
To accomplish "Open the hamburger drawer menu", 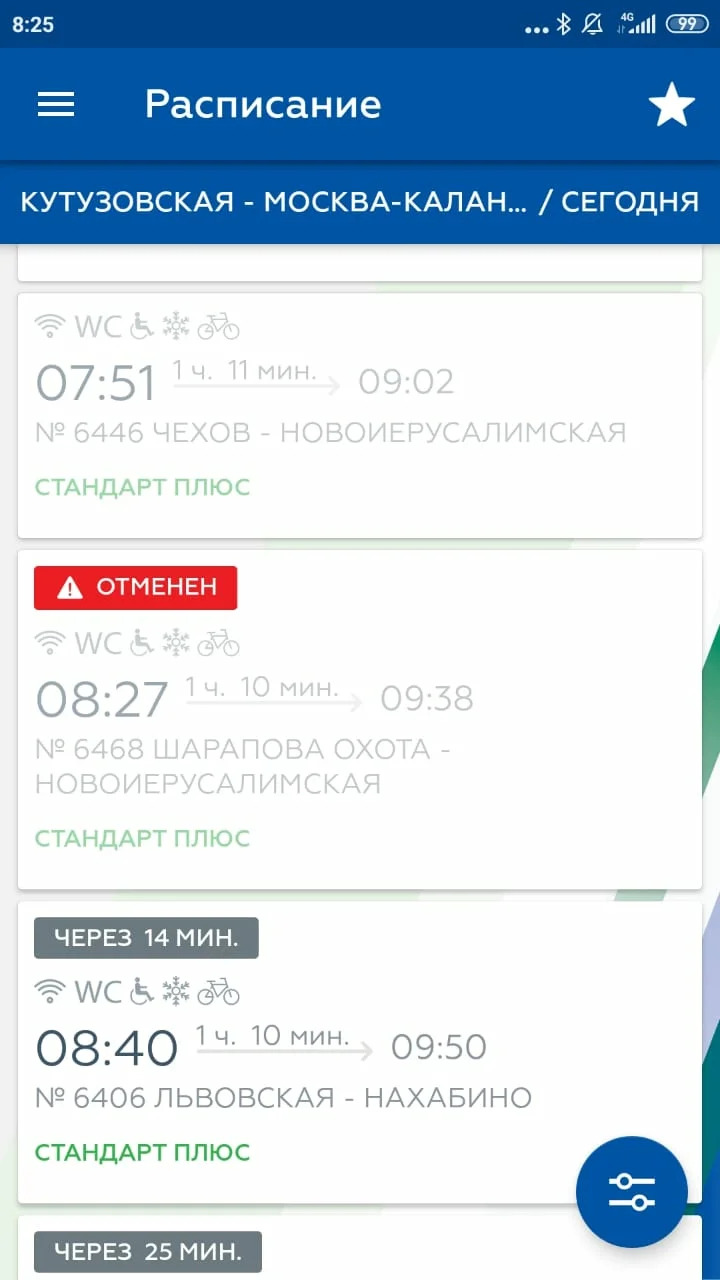I will (56, 104).
